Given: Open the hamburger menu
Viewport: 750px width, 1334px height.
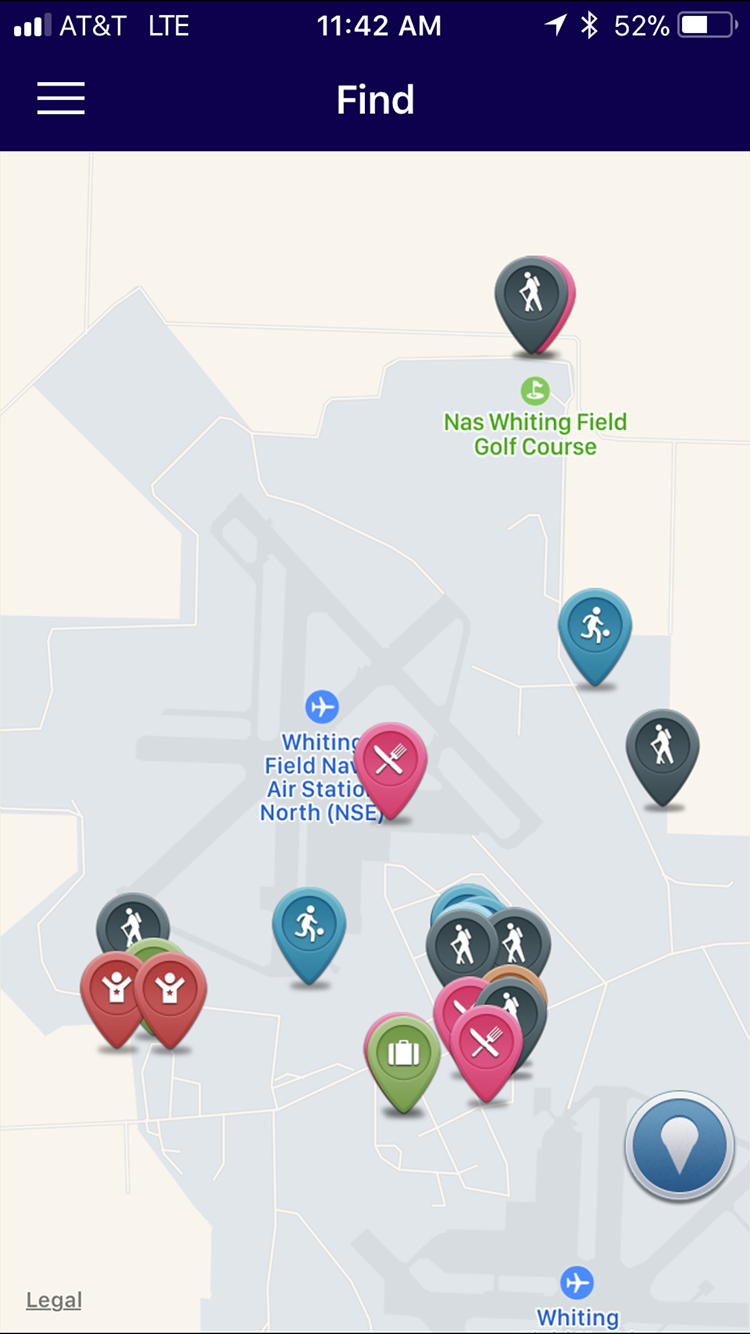Looking at the screenshot, I should pyautogui.click(x=61, y=98).
